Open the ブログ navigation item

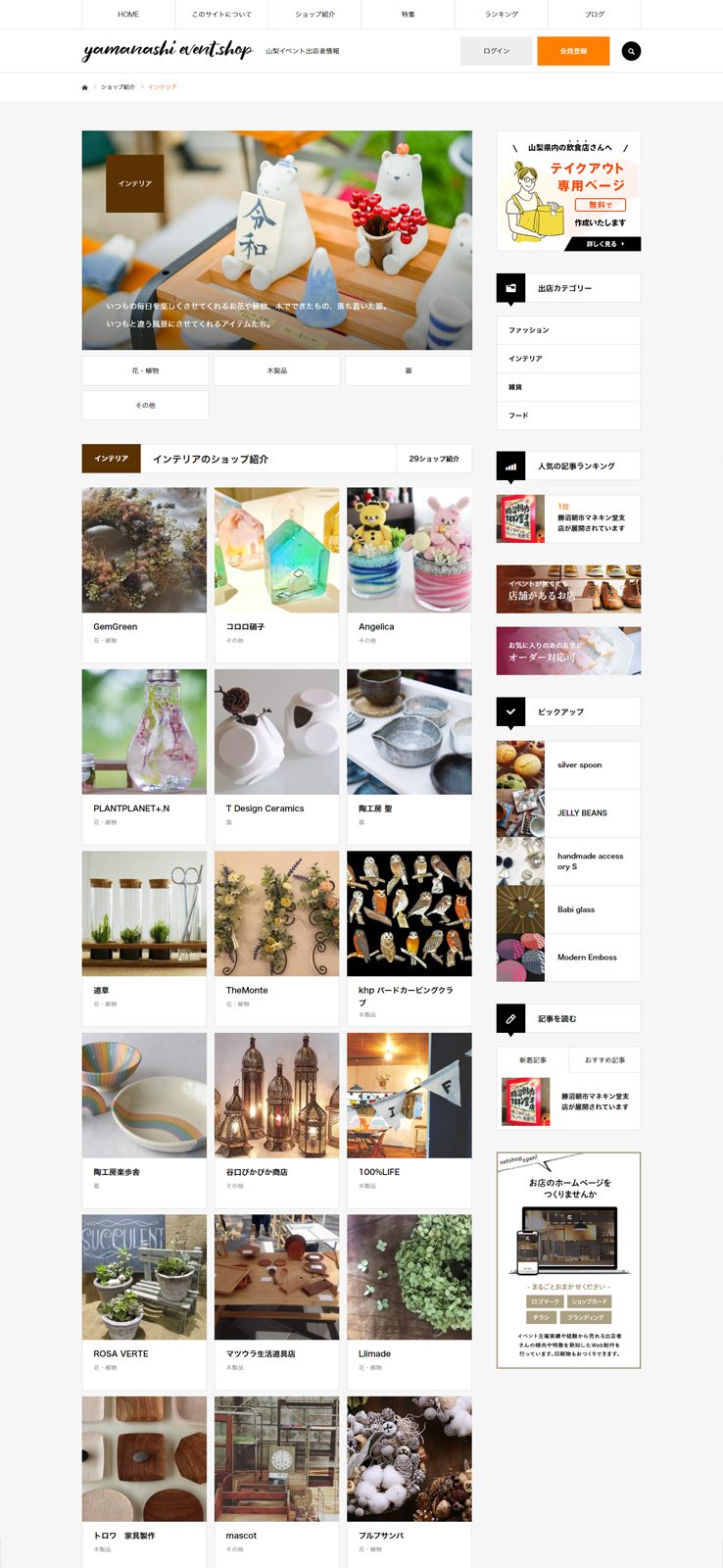(594, 15)
